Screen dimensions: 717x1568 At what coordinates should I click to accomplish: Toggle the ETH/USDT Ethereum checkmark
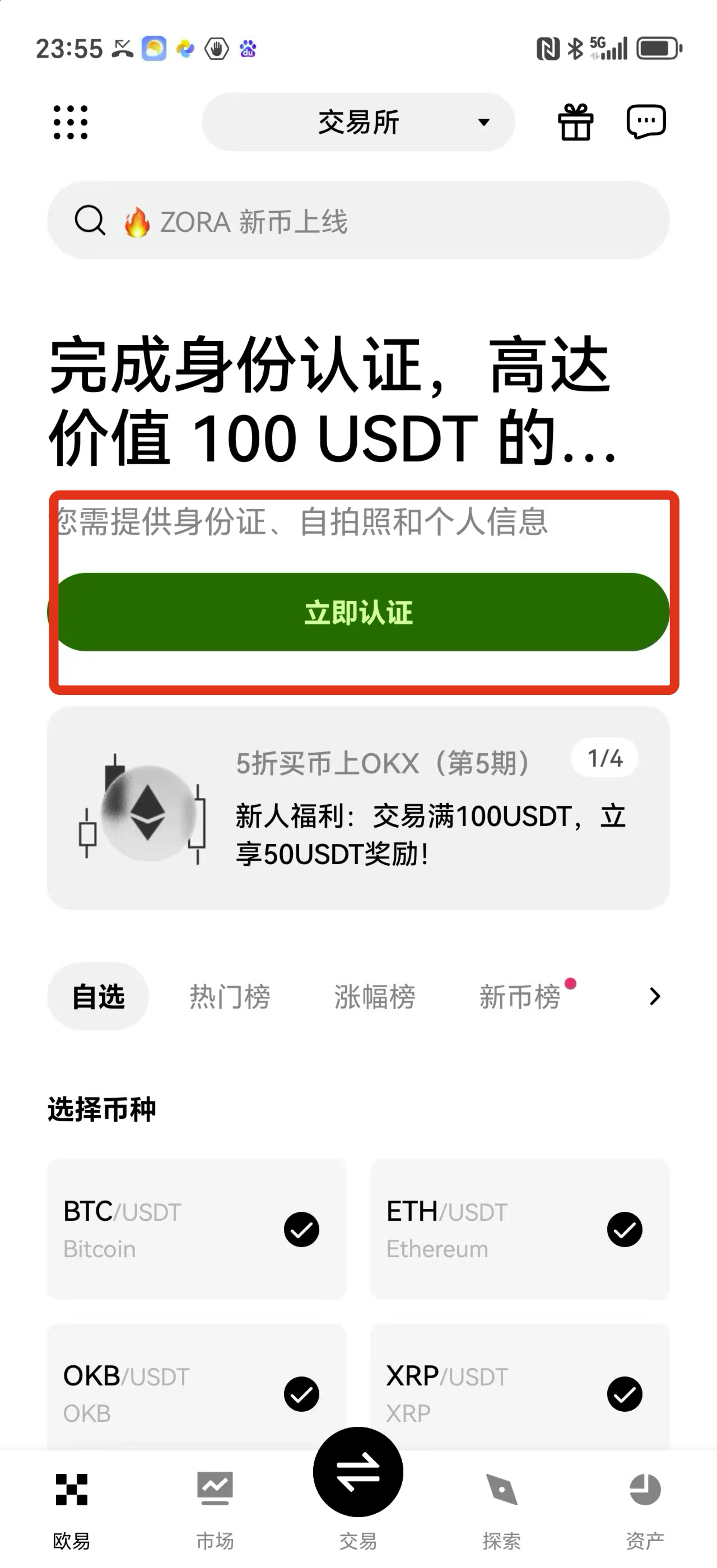click(624, 1229)
